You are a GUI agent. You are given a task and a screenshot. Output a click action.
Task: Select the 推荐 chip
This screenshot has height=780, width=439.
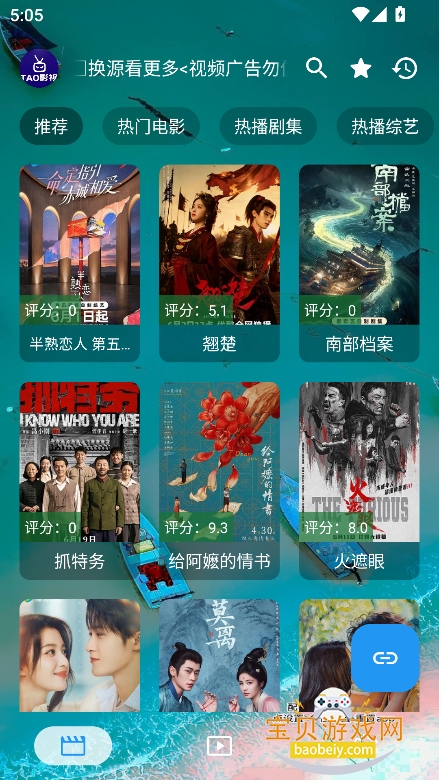pos(51,126)
